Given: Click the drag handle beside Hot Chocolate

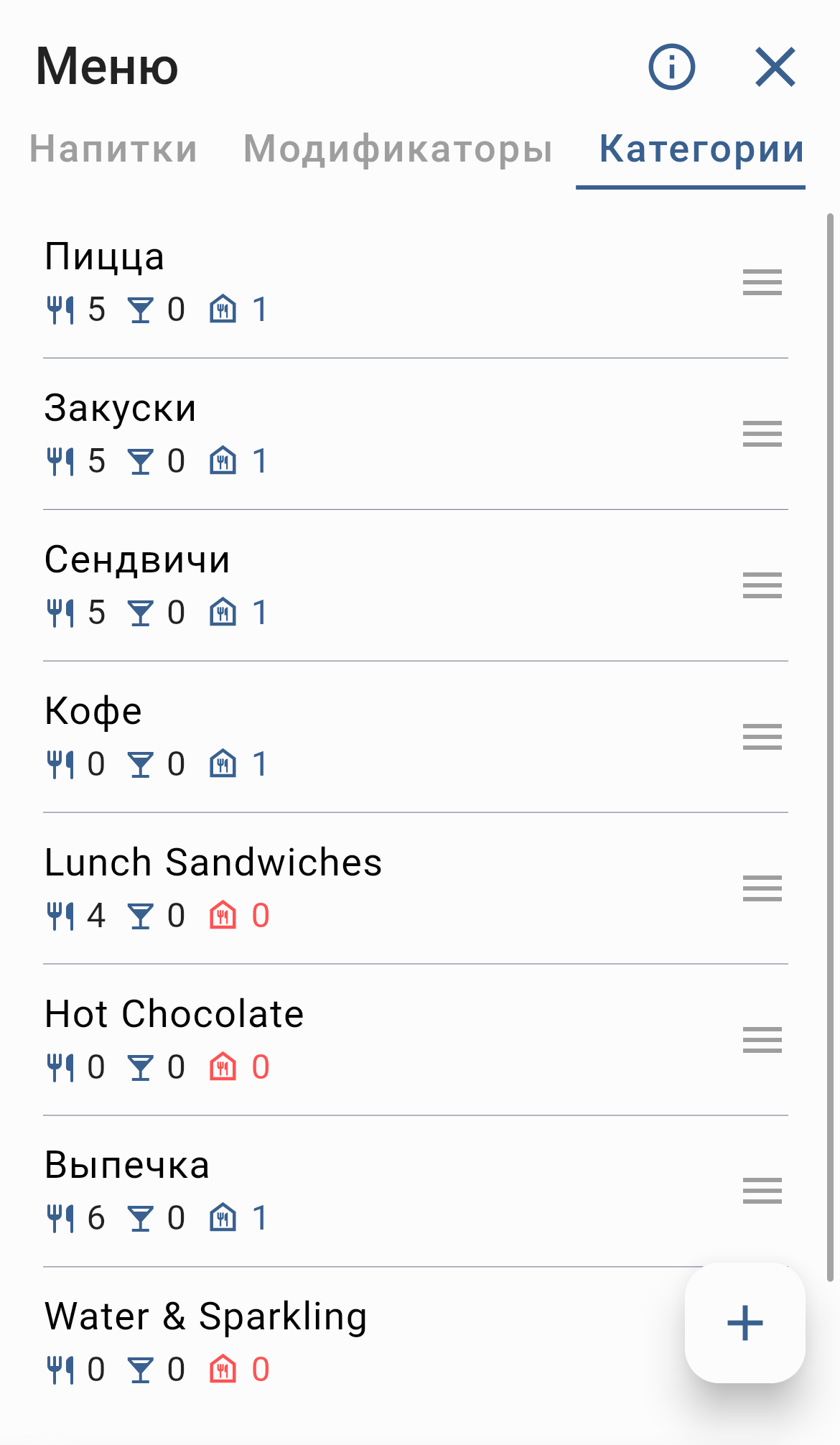Looking at the screenshot, I should 761,1041.
